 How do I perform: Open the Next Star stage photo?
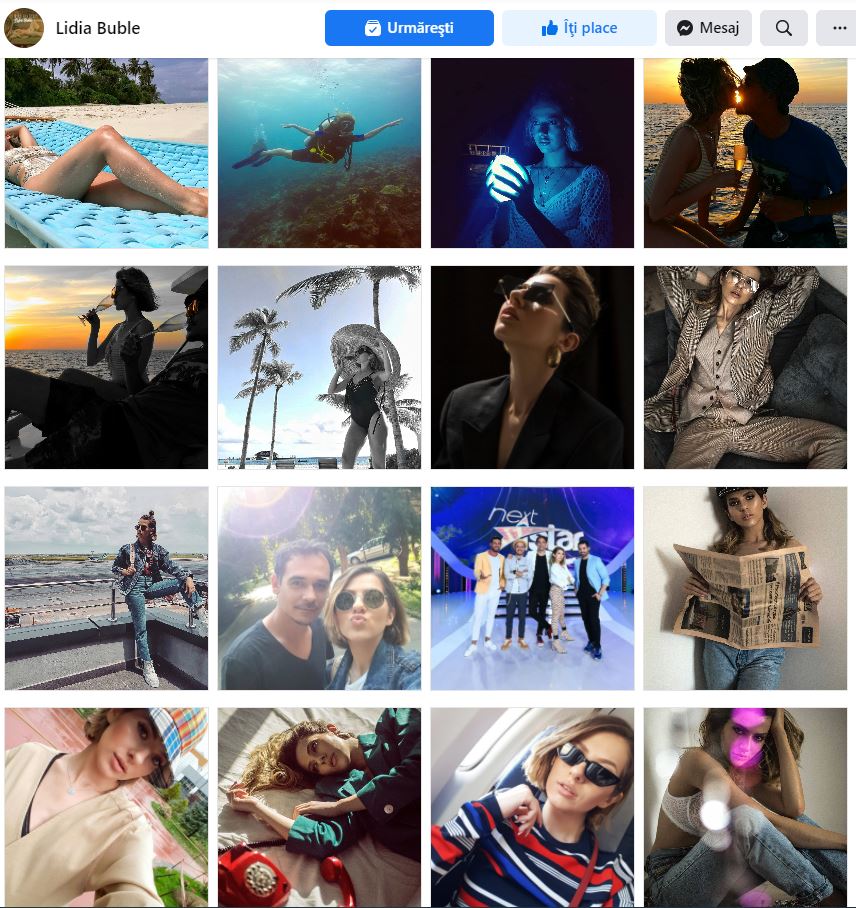532,588
